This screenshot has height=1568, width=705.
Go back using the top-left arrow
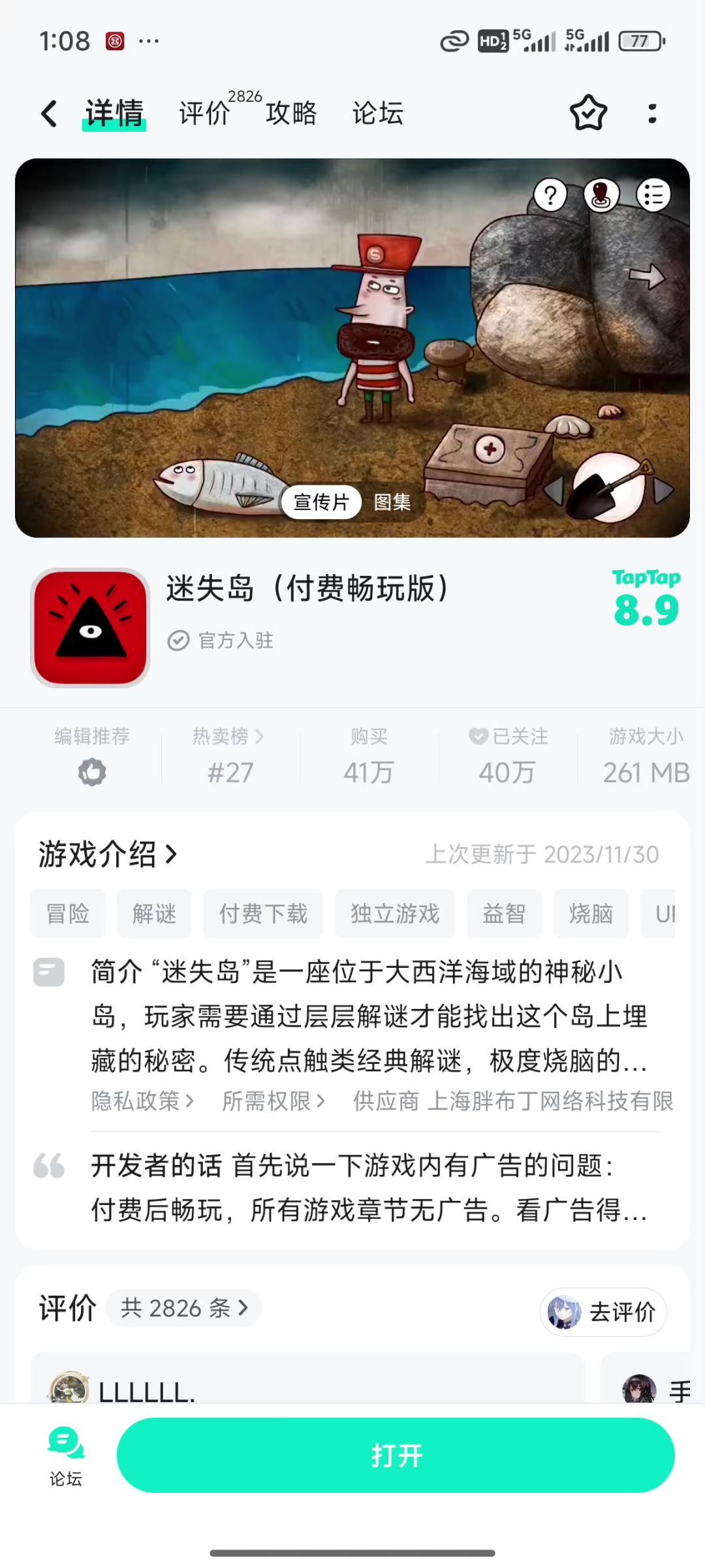49,114
